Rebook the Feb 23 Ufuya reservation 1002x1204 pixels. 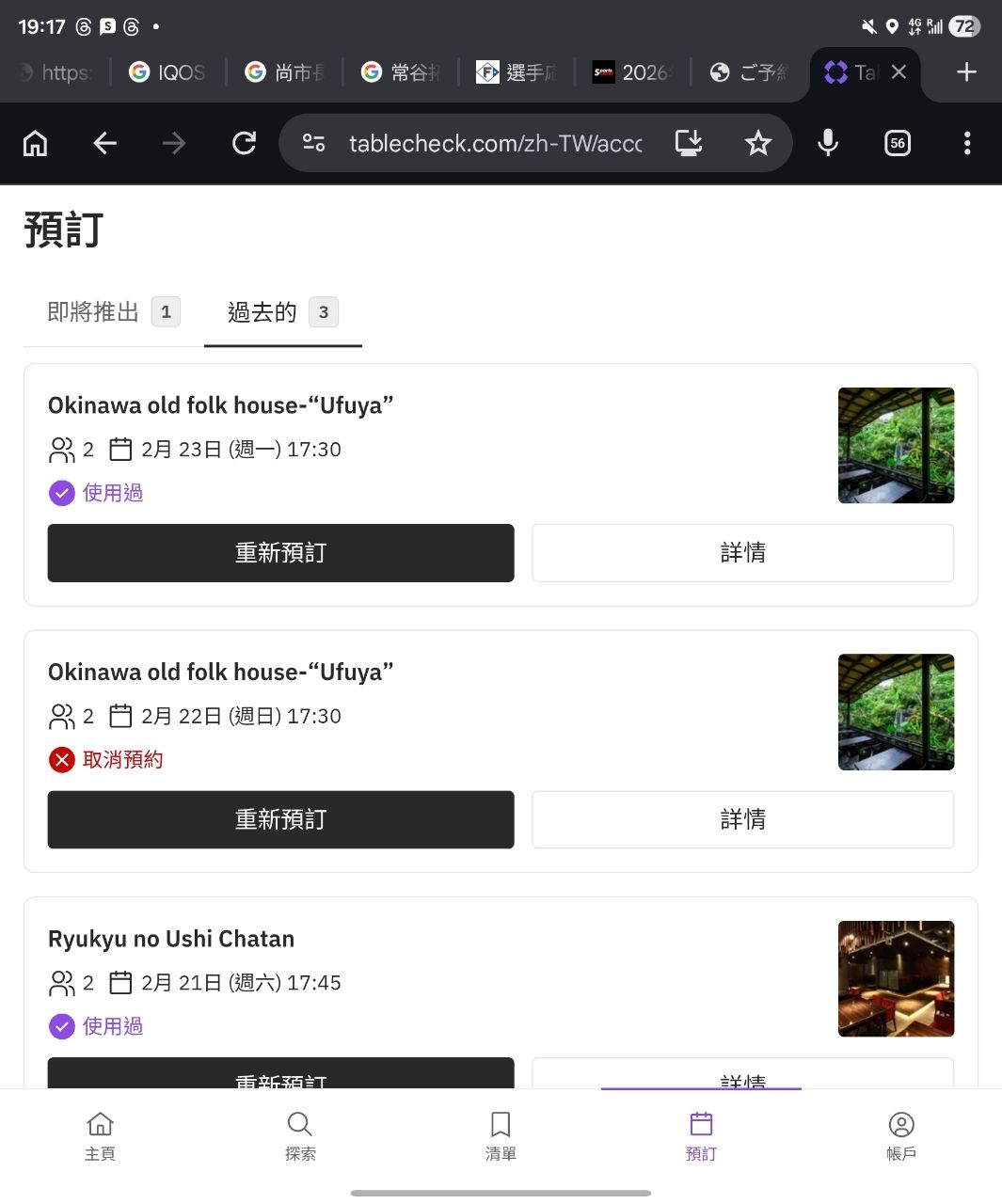pos(280,553)
